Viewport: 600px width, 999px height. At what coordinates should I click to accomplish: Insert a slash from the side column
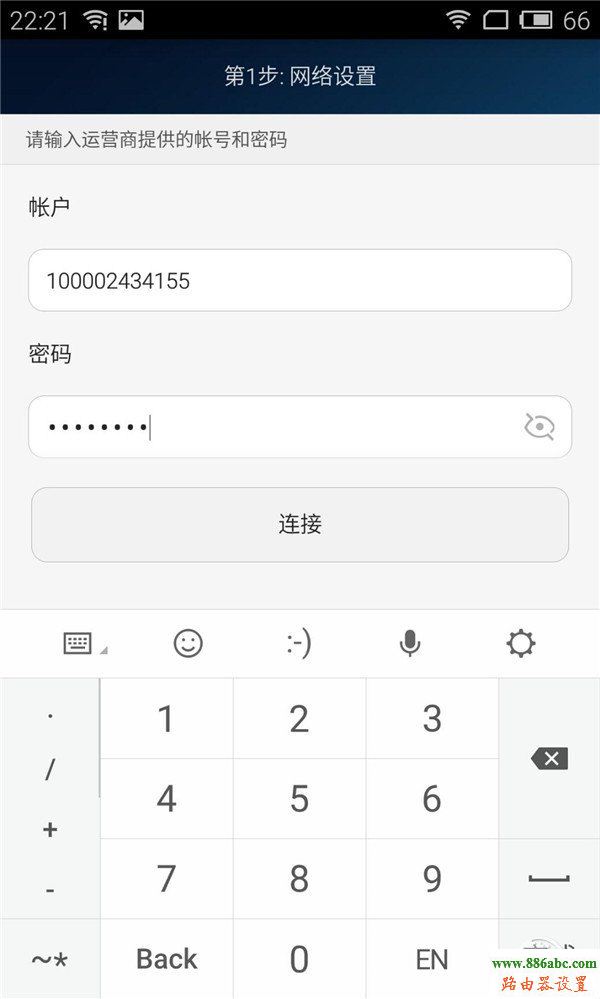50,769
